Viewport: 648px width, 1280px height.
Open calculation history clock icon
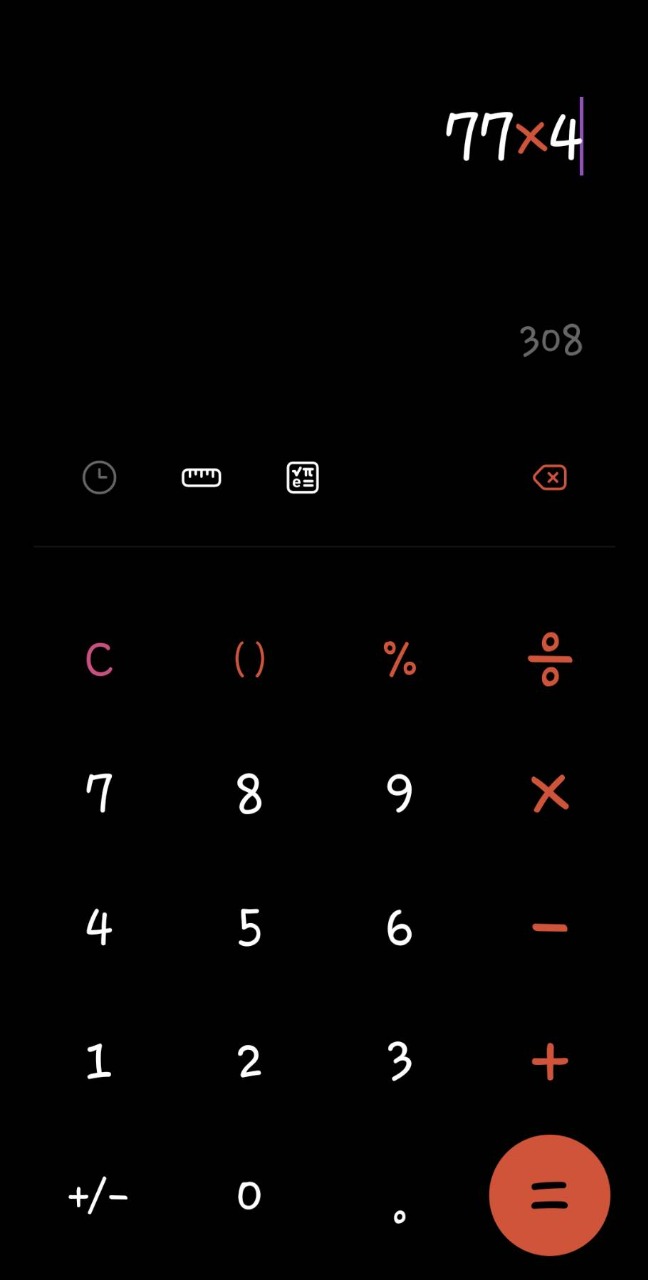pyautogui.click(x=99, y=478)
